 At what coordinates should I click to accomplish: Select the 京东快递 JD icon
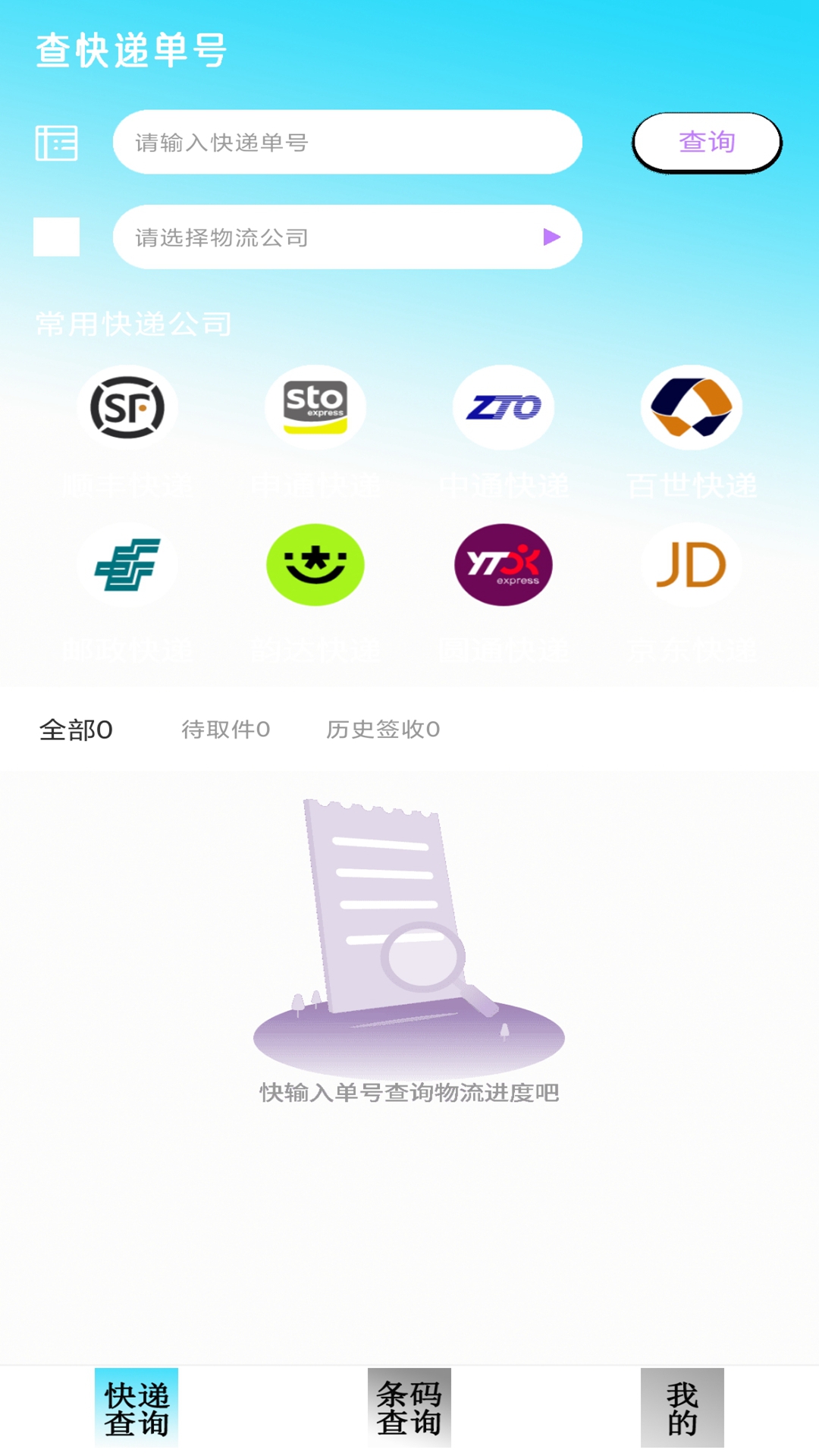click(x=691, y=565)
